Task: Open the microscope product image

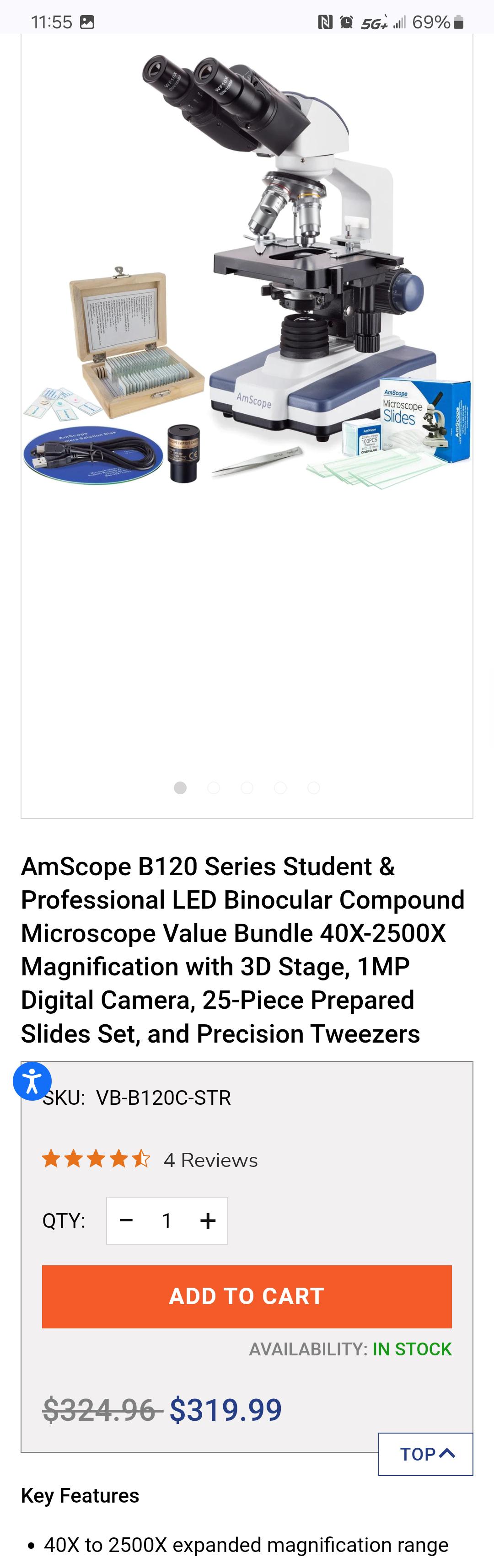Action: pyautogui.click(x=247, y=268)
